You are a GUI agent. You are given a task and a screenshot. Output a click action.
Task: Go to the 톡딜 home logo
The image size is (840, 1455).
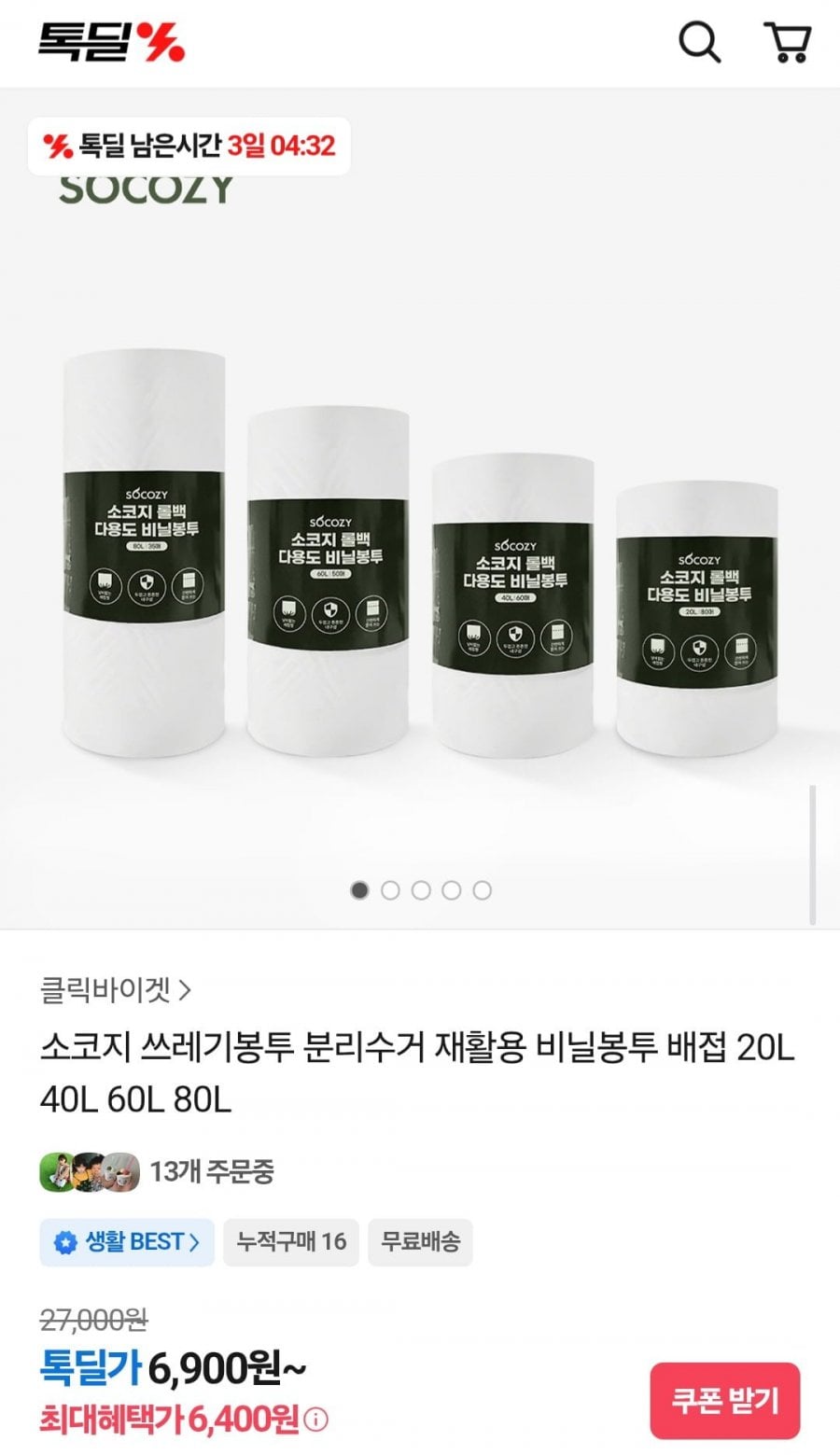[111, 42]
